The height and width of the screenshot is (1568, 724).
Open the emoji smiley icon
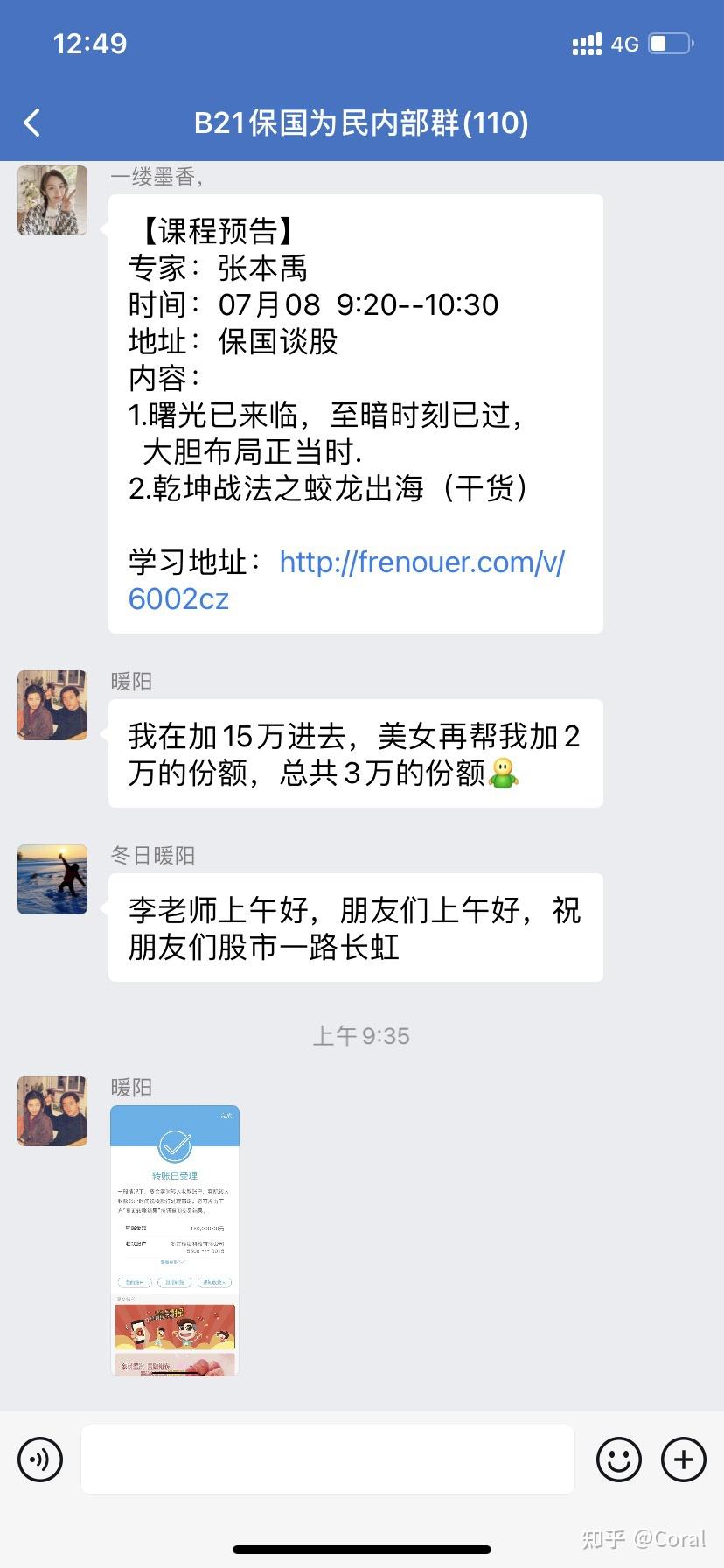[x=618, y=1459]
